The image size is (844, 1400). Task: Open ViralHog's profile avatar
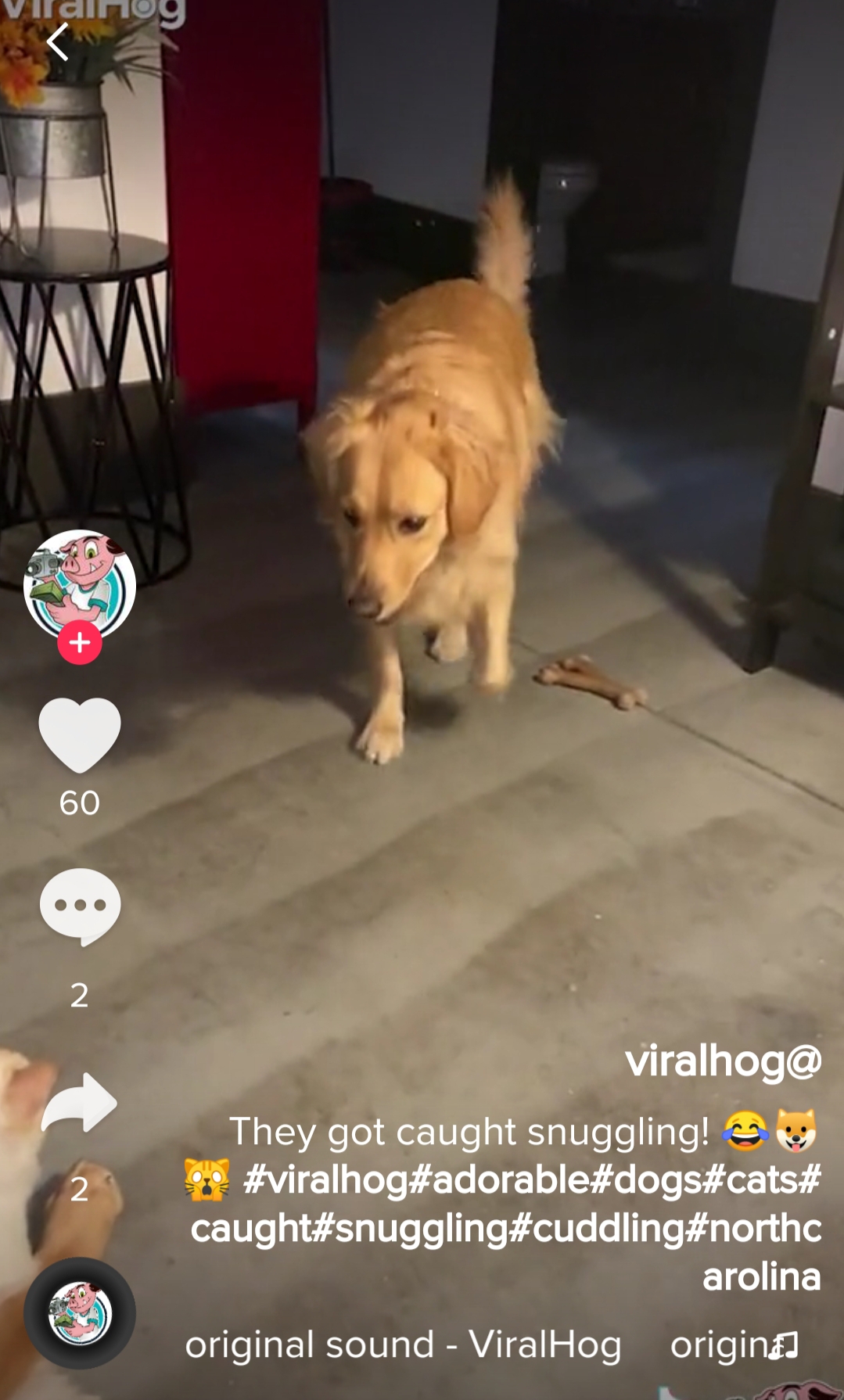(79, 583)
